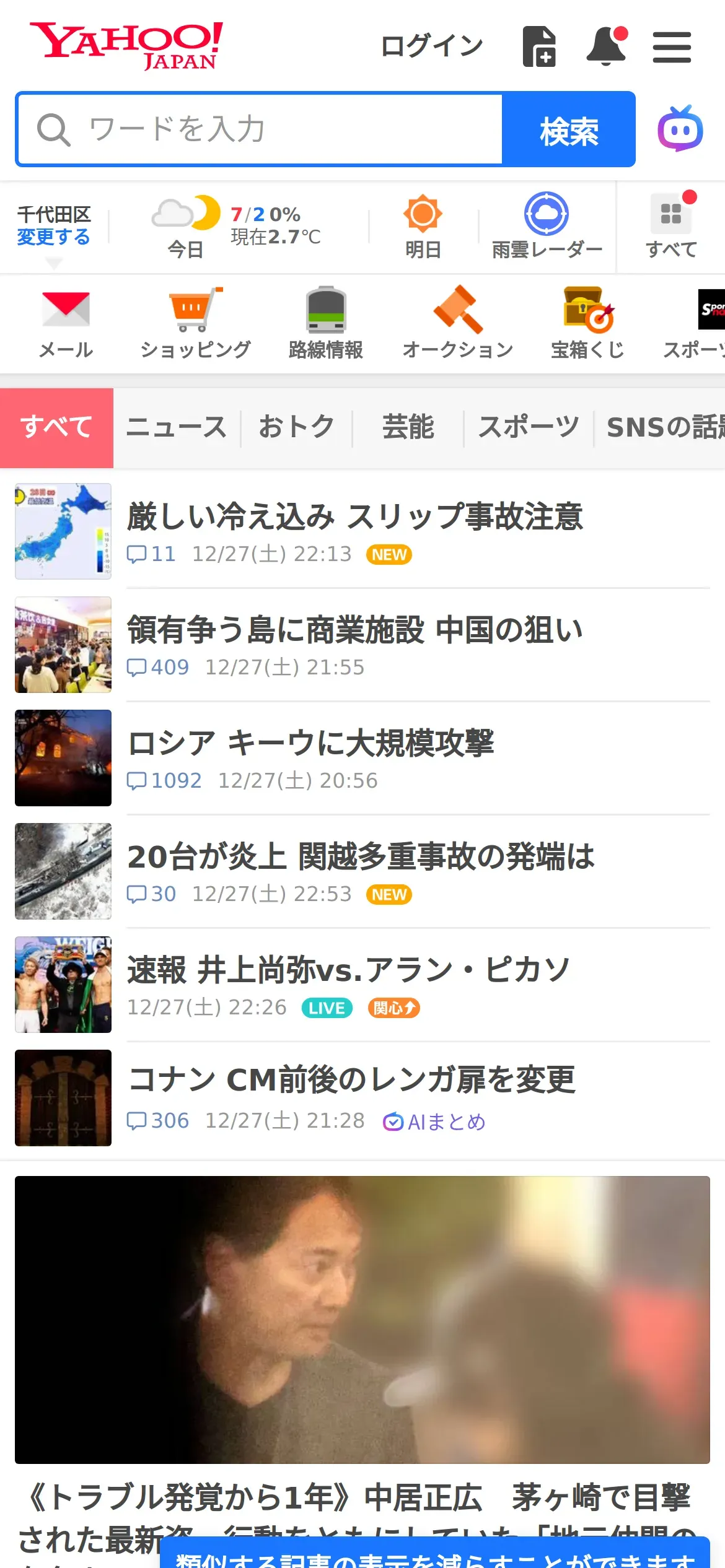Open the hamburger menu
The image size is (725, 1568).
point(672,48)
